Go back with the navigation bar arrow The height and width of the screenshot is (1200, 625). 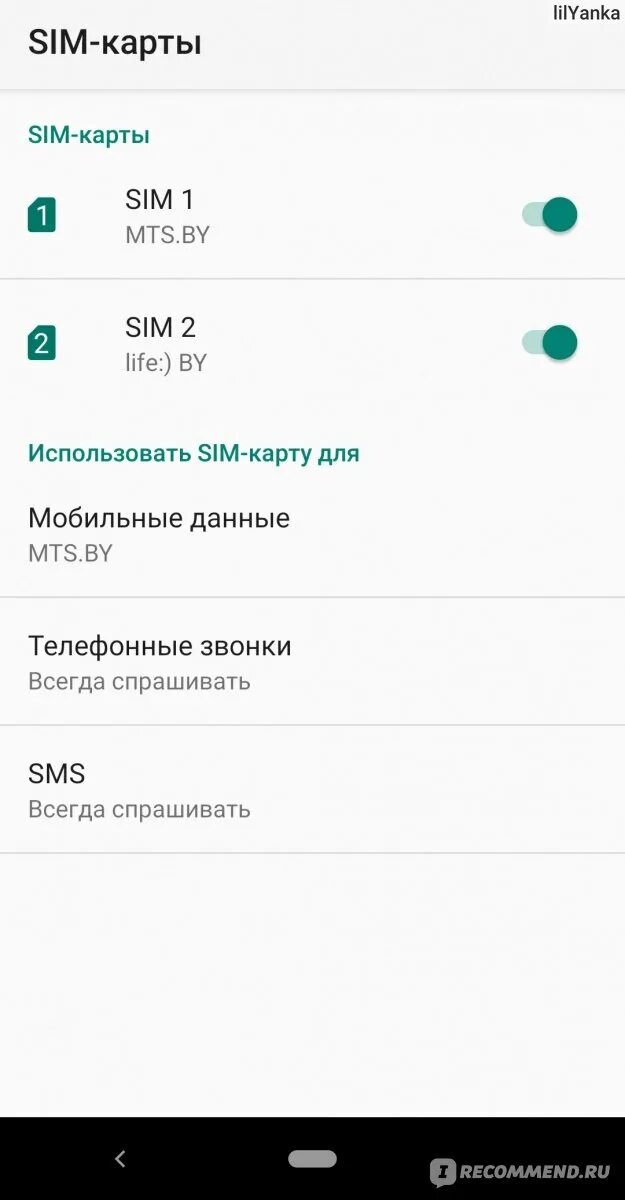pyautogui.click(x=120, y=1159)
